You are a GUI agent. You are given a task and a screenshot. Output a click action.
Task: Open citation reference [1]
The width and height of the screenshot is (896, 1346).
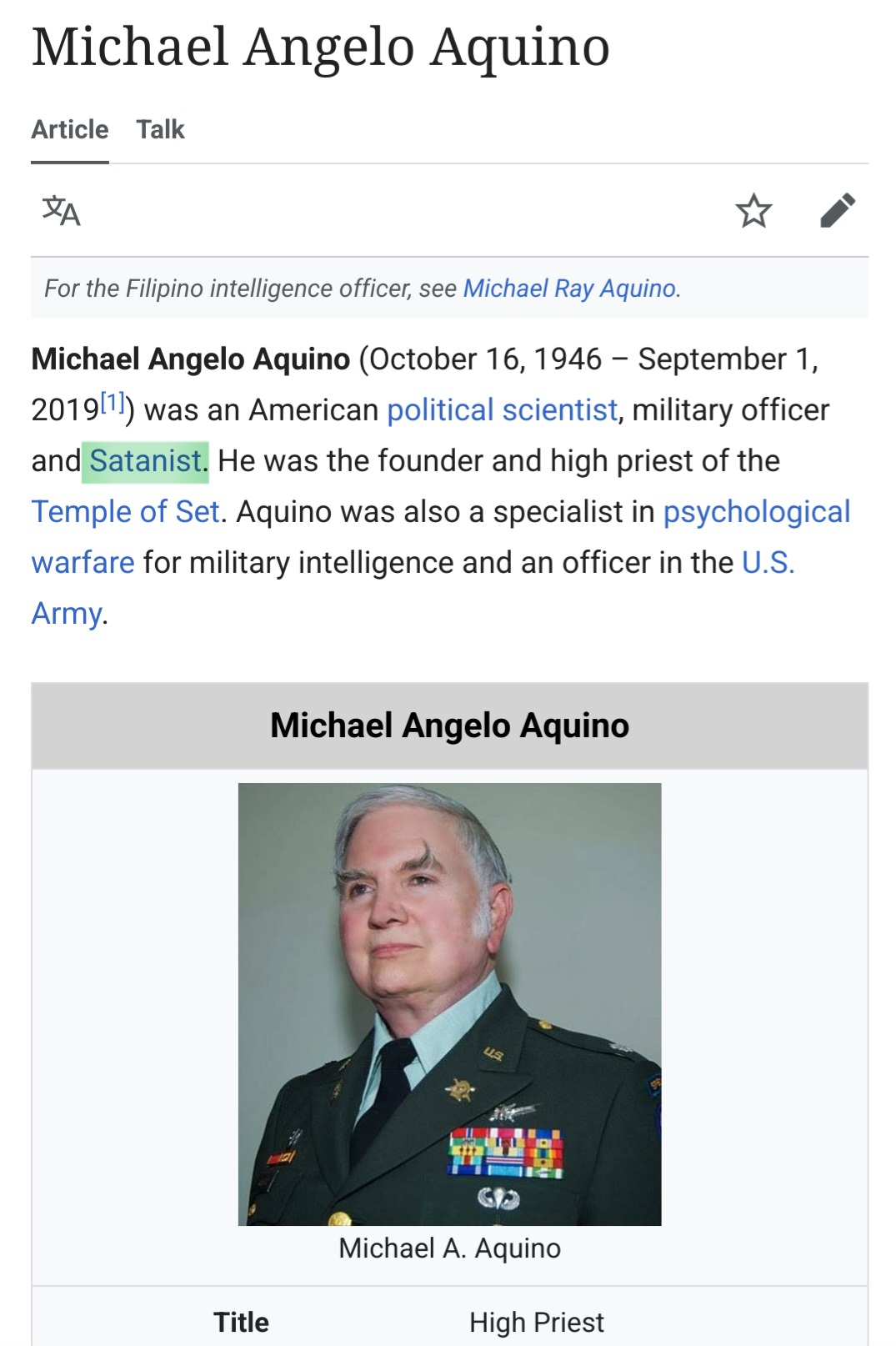tap(113, 404)
